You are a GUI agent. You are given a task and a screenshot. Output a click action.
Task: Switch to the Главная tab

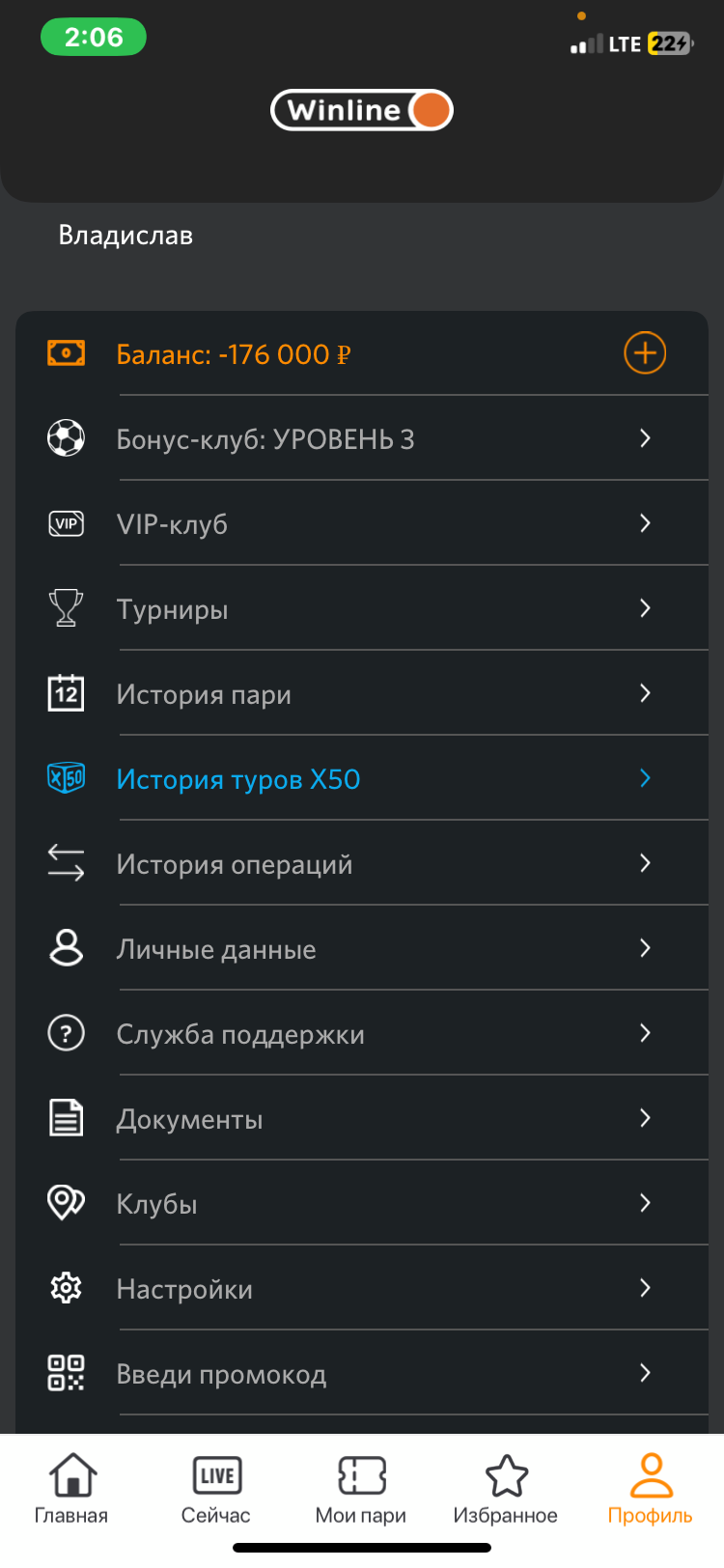tap(72, 1490)
